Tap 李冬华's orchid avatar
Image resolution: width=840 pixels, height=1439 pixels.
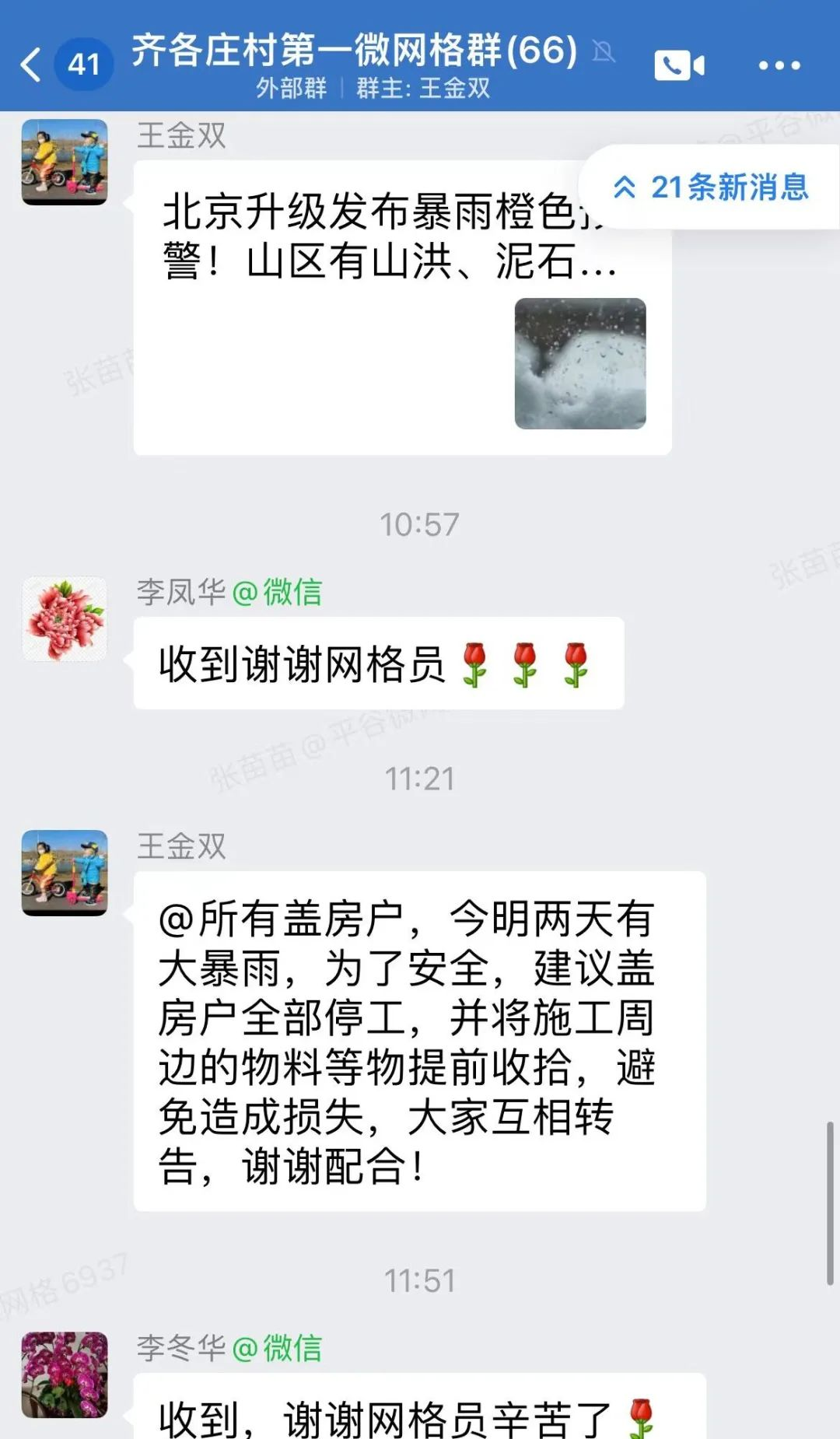coord(65,1374)
